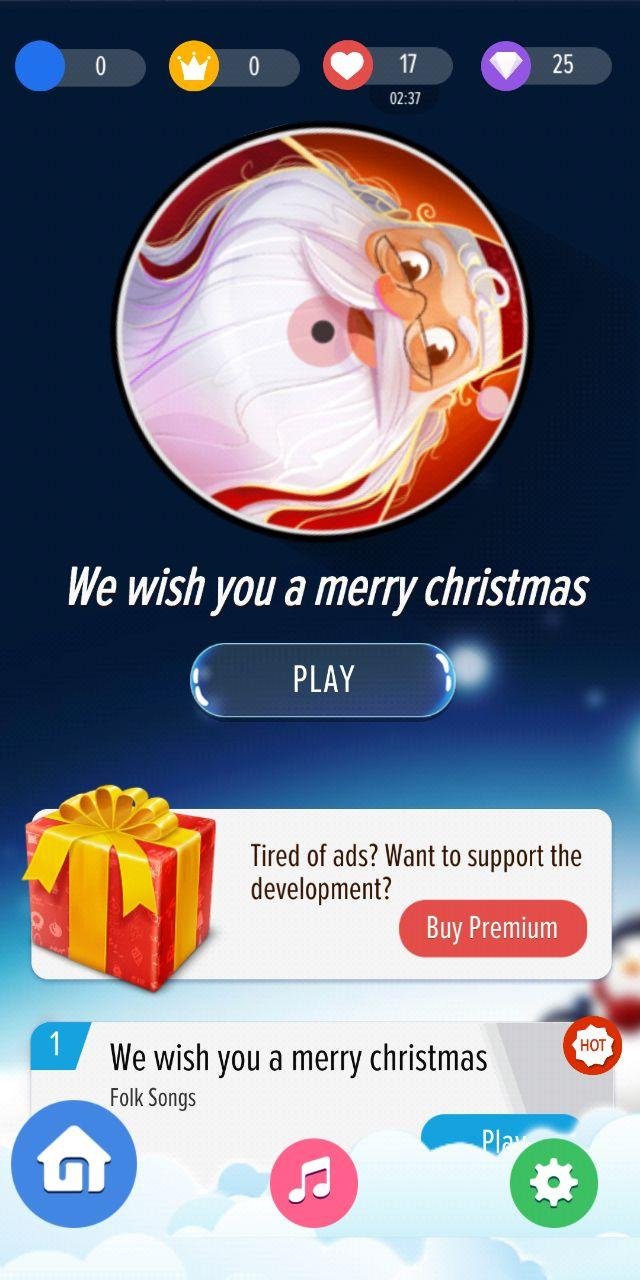Buy Premium to remove ads
Viewport: 640px width, 1280px height.
[x=492, y=928]
